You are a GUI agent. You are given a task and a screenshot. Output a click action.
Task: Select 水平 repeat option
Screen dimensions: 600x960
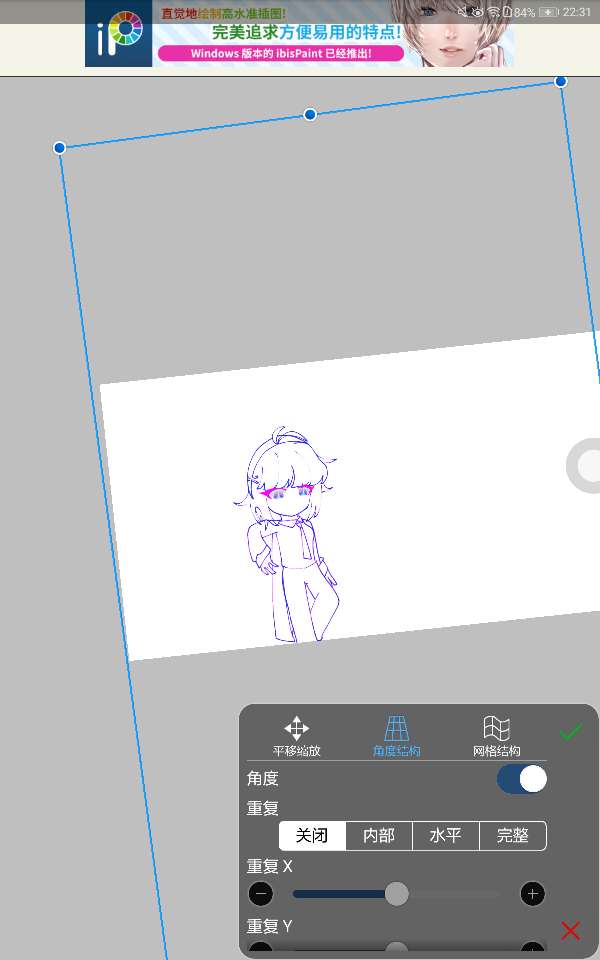coord(446,836)
